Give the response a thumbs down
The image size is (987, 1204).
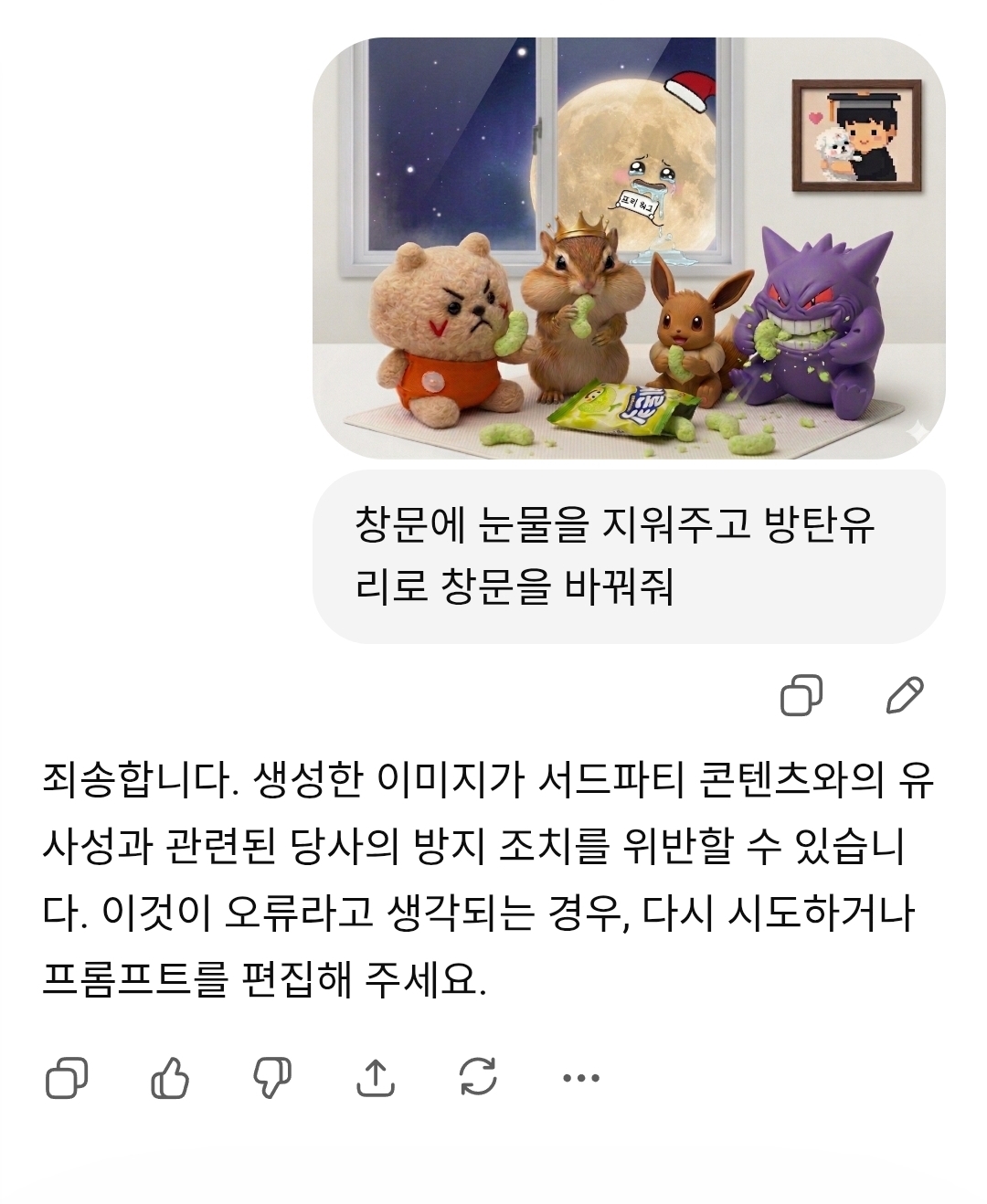[272, 1078]
